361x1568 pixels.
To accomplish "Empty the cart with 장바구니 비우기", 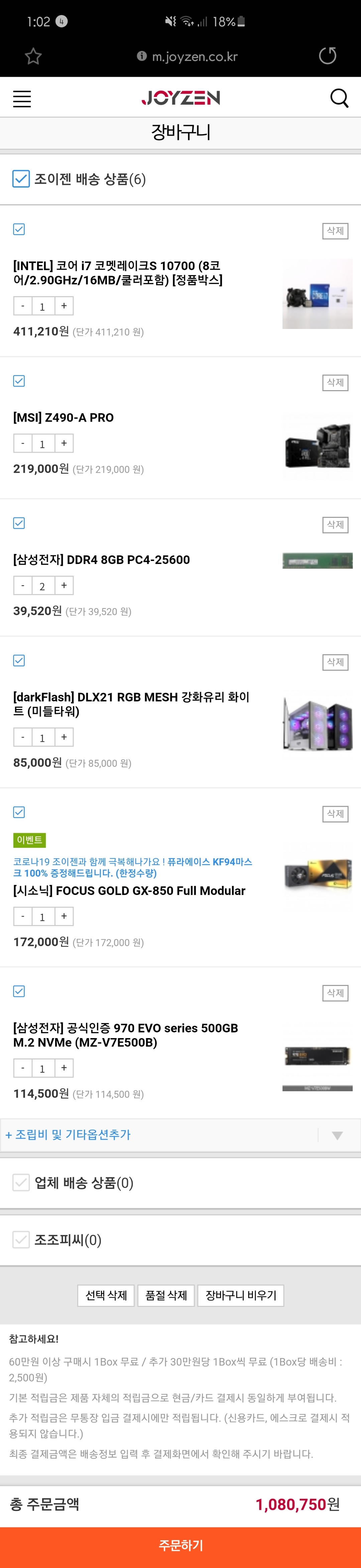I will coord(240,1295).
